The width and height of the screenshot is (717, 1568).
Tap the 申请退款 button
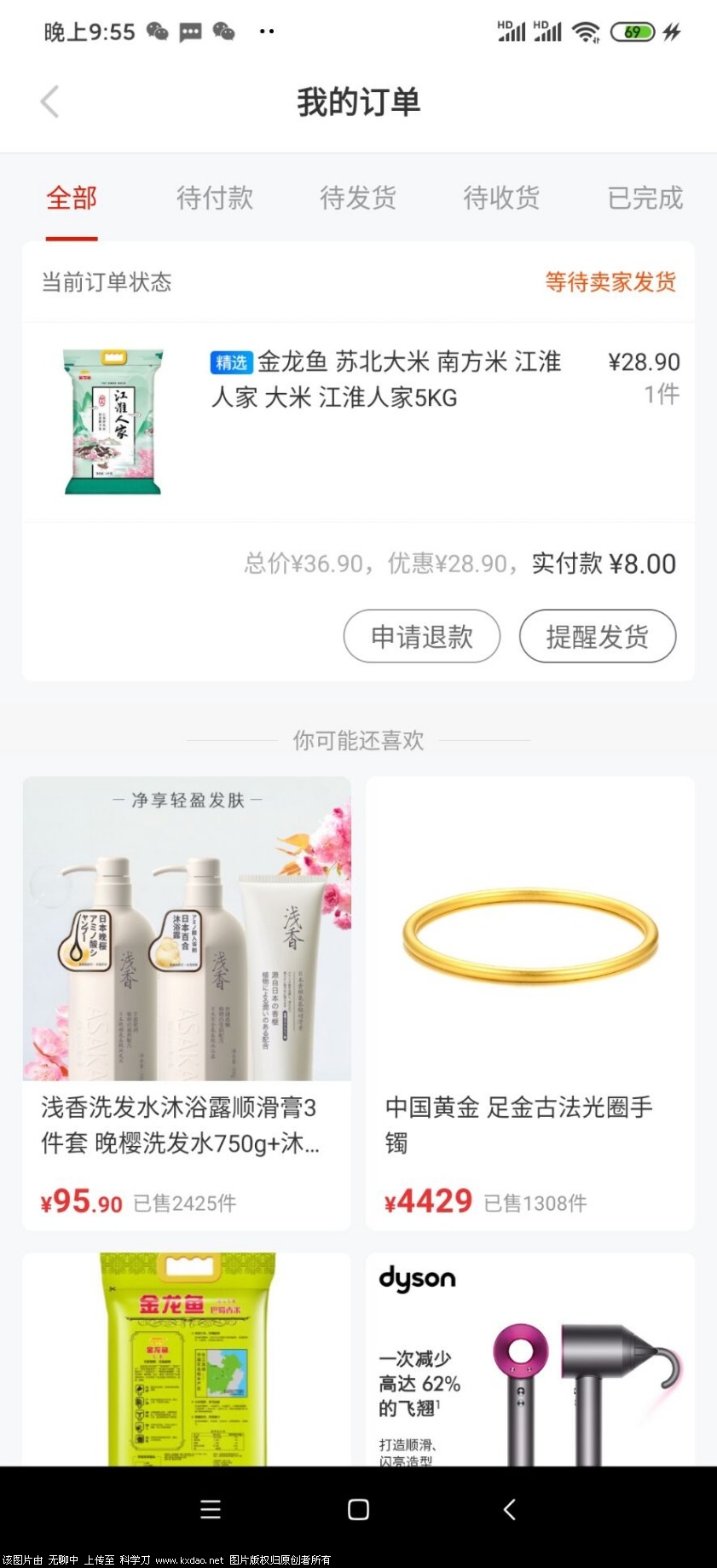tap(421, 636)
